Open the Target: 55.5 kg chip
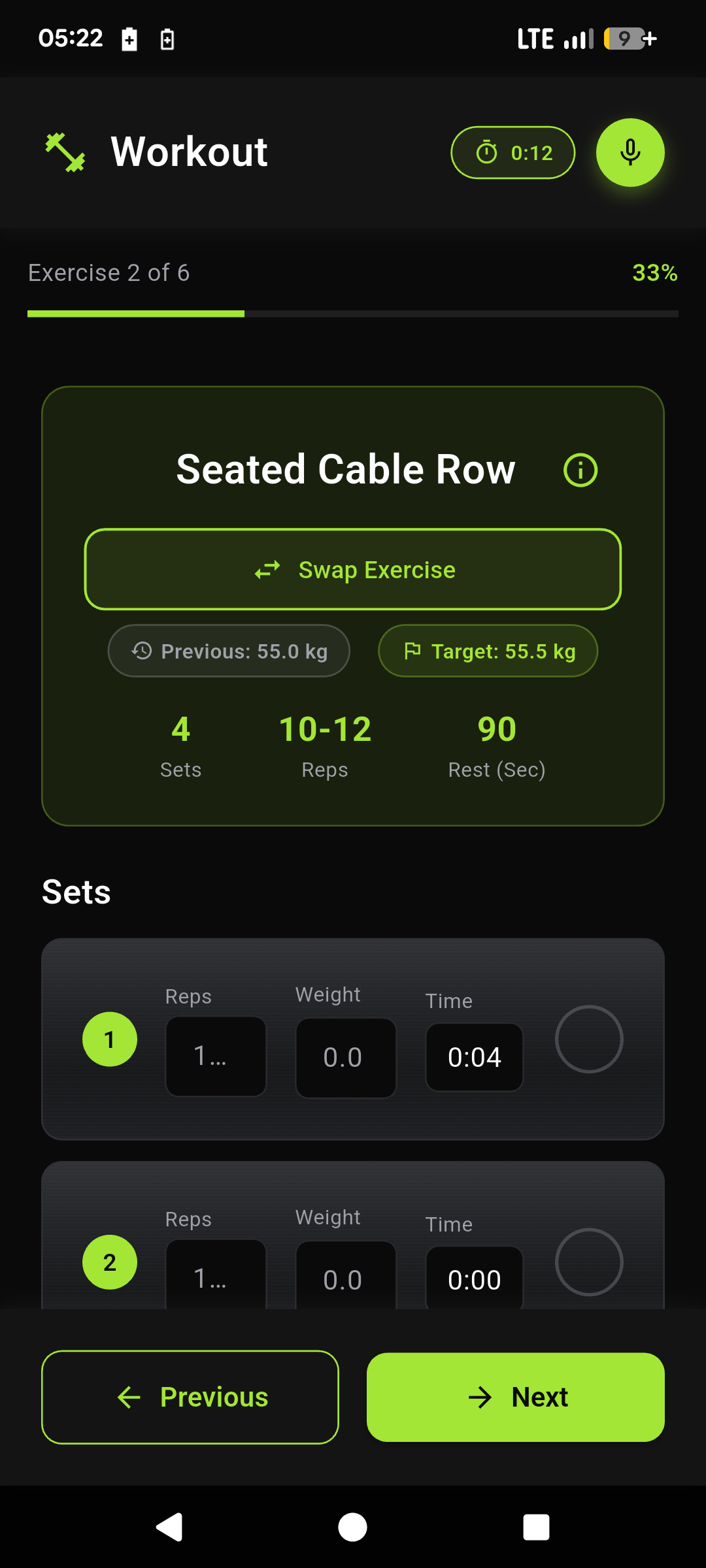Screen dimensions: 706x1568 [x=487, y=651]
